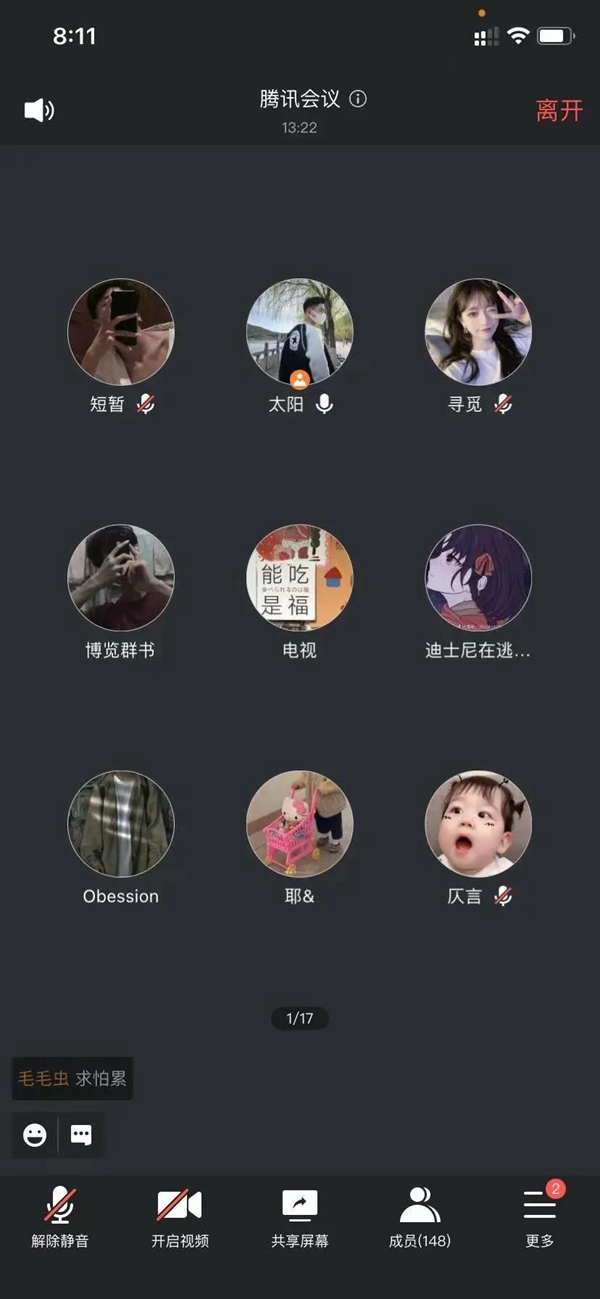Open the 成员(148) members list
This screenshot has height=1299, width=600.
420,1216
